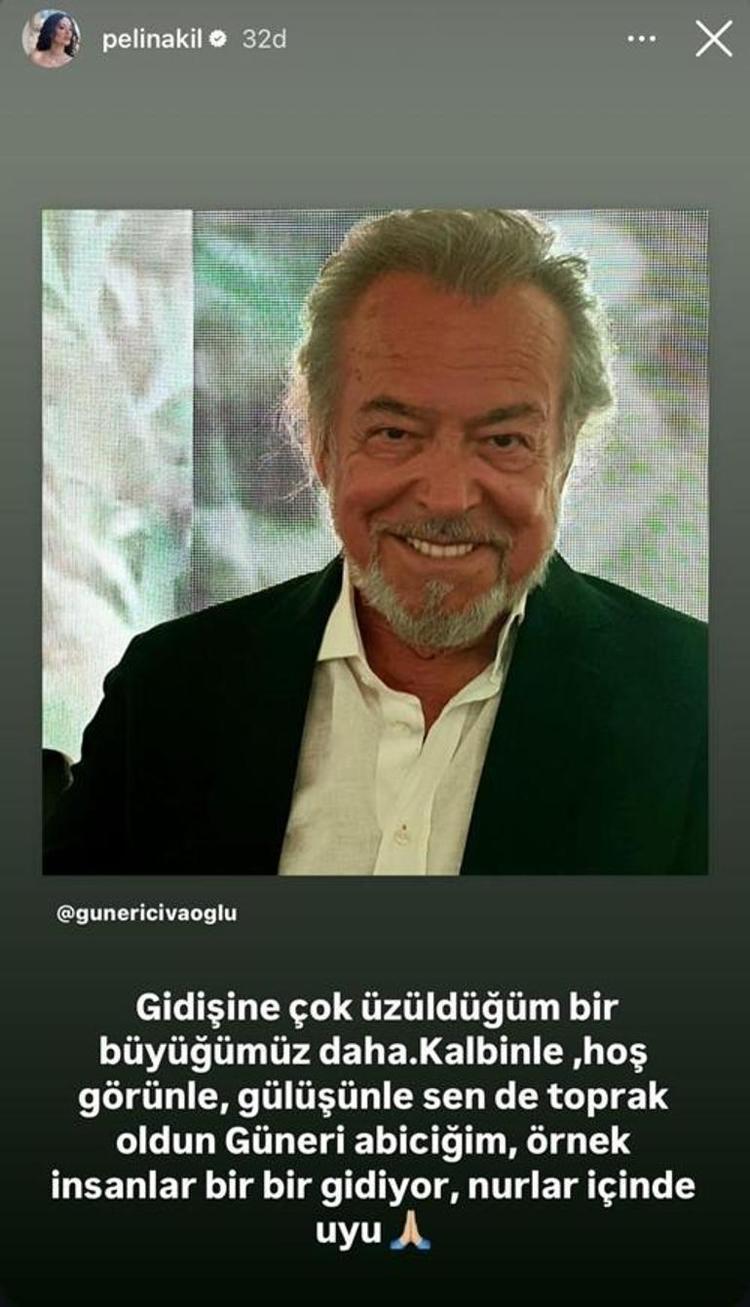Tap the story progress indicator at the top
This screenshot has height=1307, width=750.
coord(375,5)
